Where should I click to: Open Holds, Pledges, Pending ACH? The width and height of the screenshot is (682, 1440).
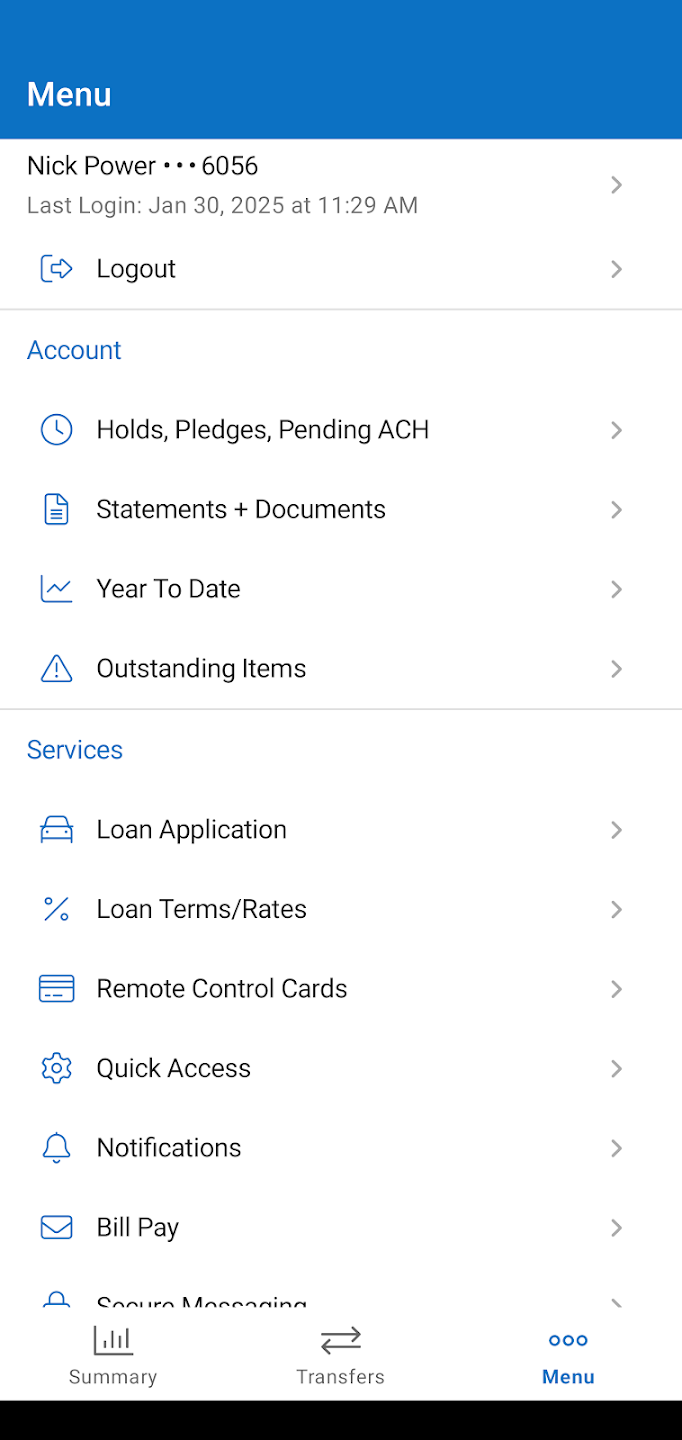(x=341, y=430)
